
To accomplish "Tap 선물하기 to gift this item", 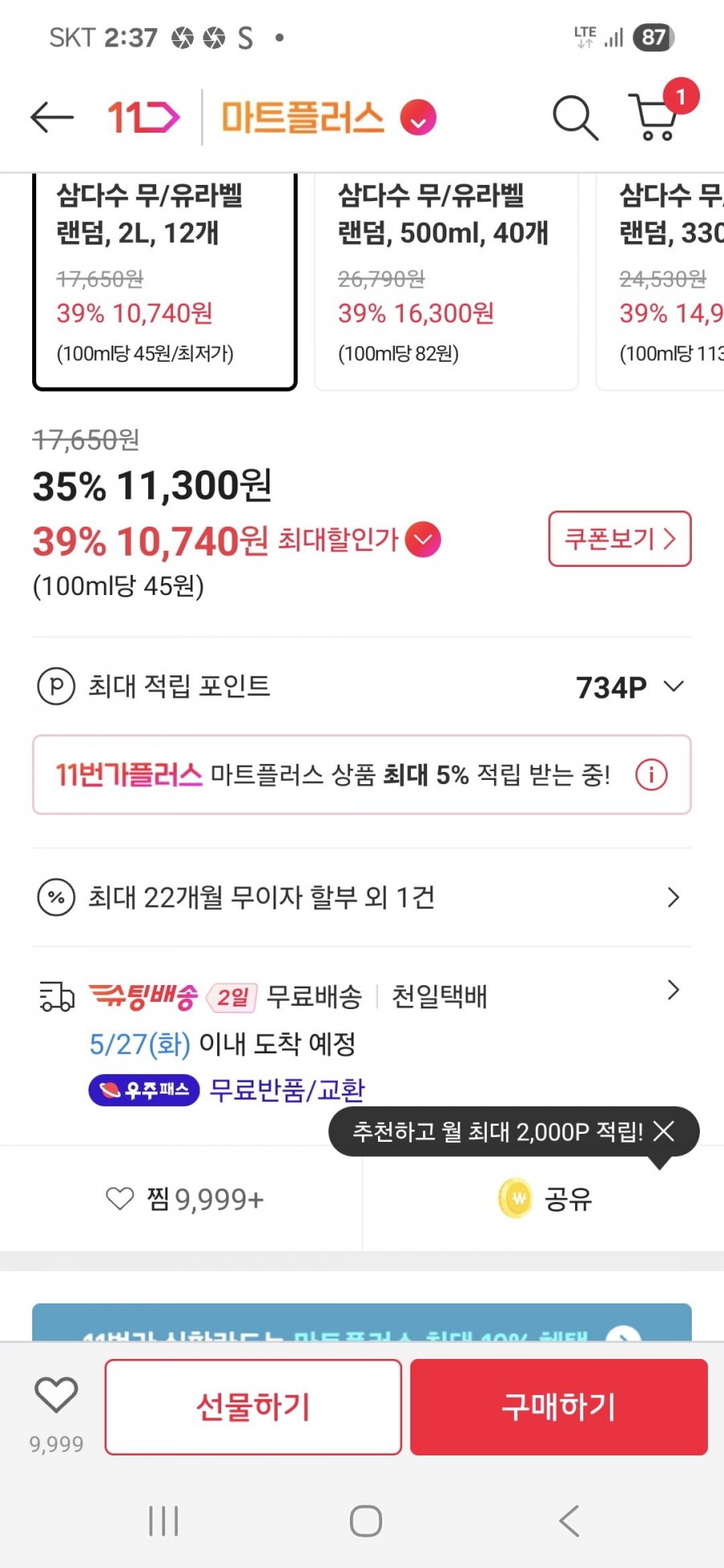I will 253,1407.
